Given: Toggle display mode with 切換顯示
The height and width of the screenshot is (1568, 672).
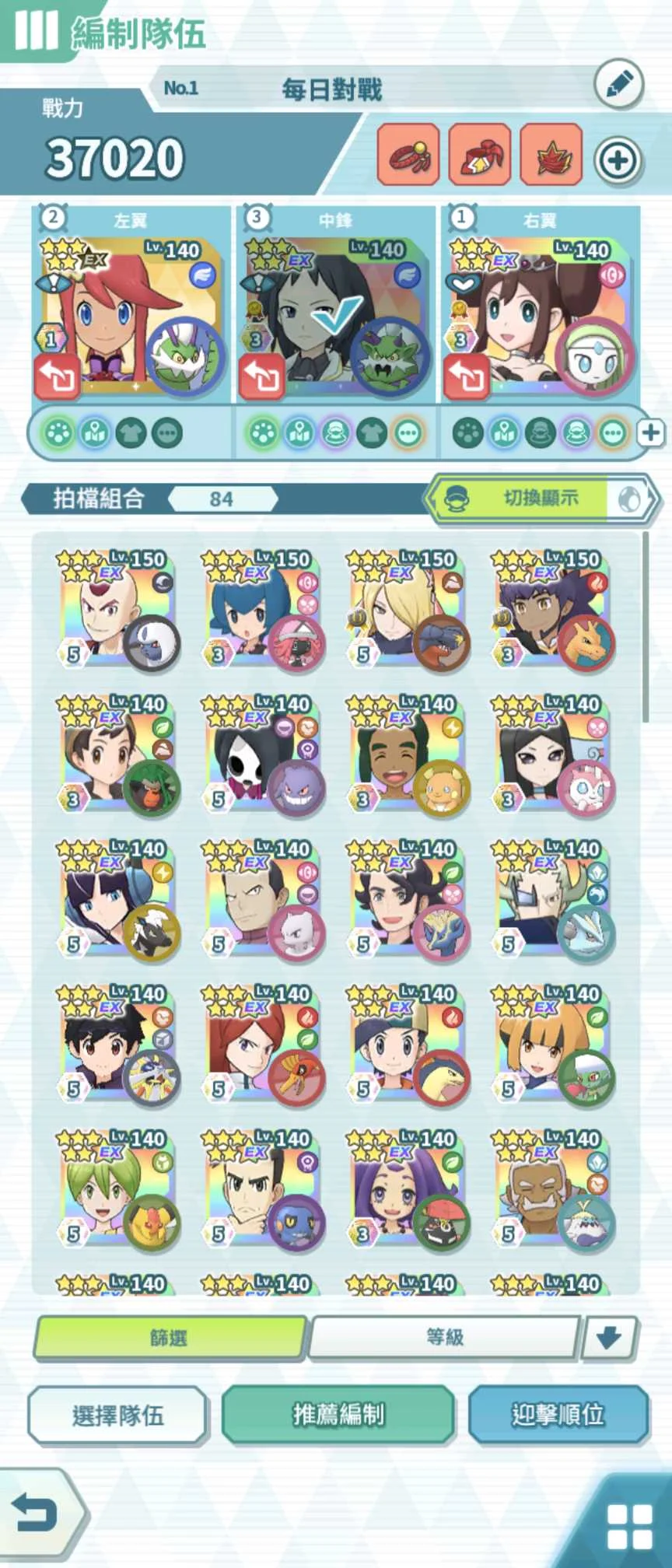Looking at the screenshot, I should coord(541,499).
